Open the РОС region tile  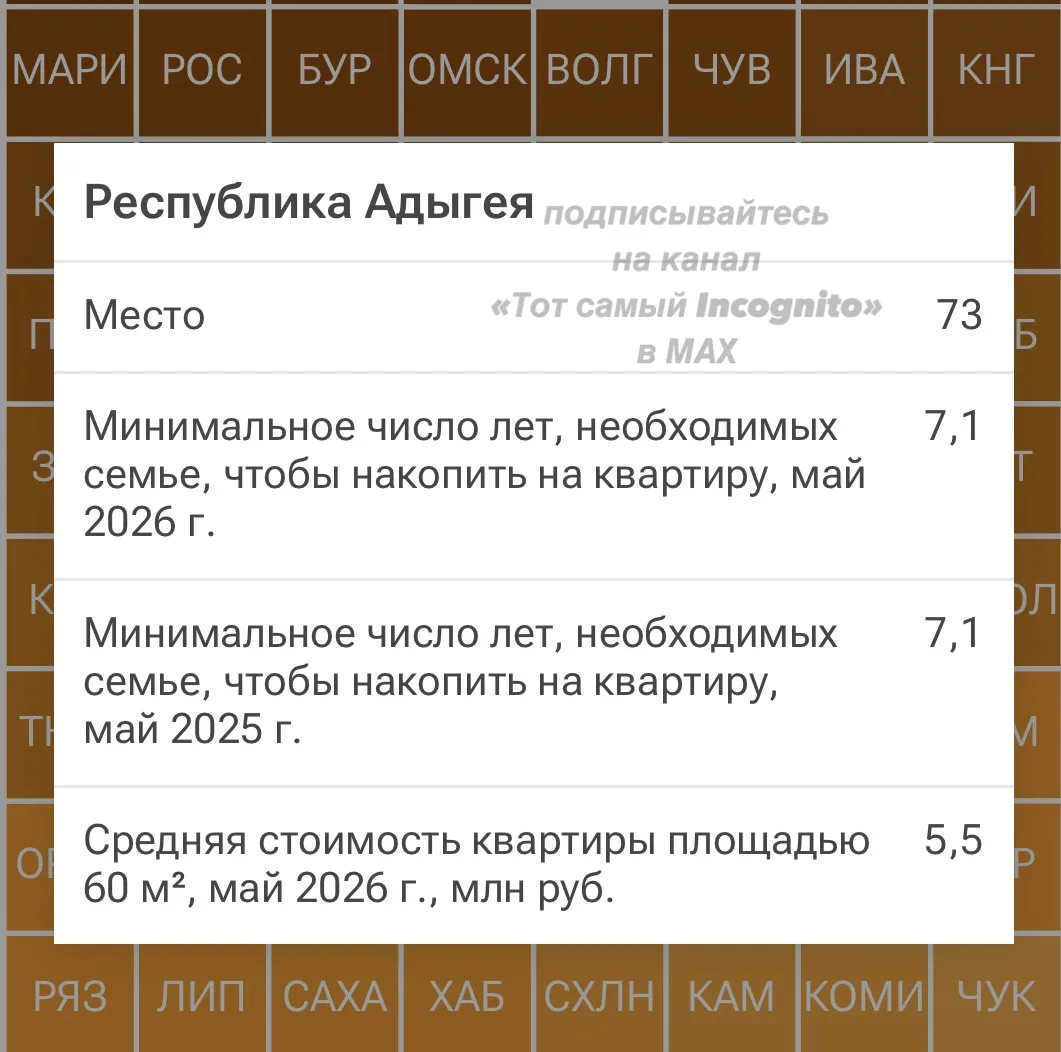[x=202, y=72]
